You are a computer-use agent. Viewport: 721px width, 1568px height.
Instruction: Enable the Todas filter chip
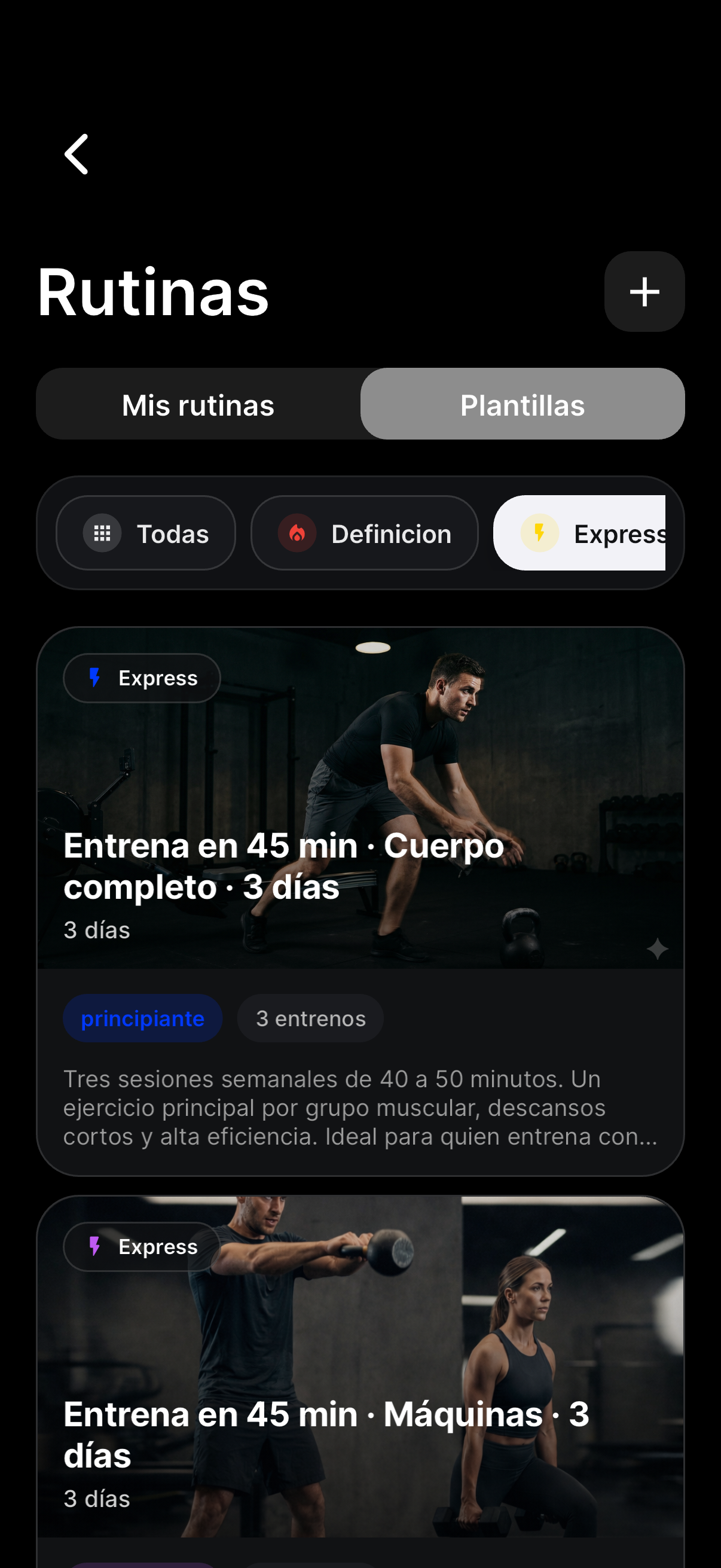pyautogui.click(x=146, y=533)
